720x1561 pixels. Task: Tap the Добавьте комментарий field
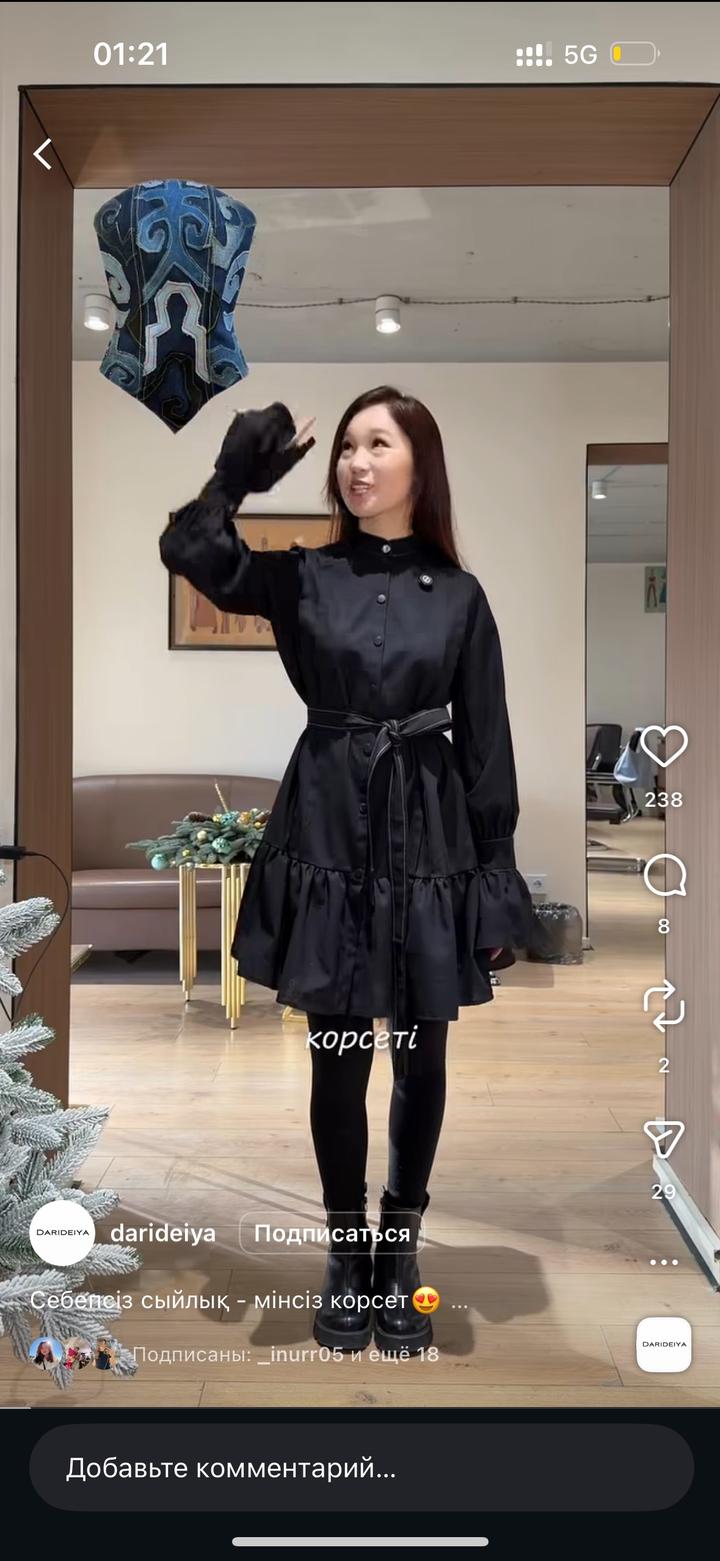(x=361, y=1468)
